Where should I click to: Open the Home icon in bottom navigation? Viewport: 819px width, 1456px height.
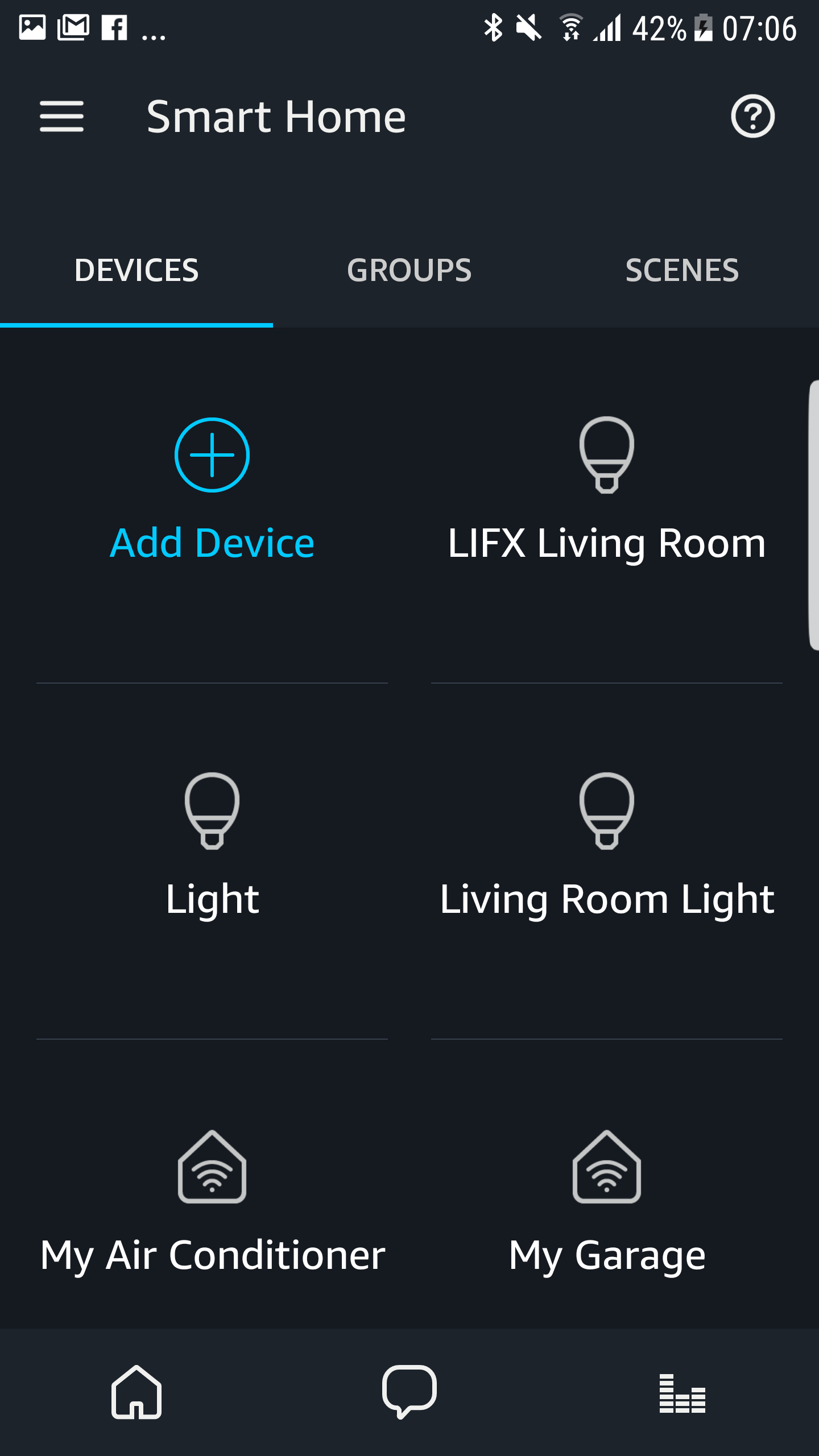click(x=136, y=1392)
